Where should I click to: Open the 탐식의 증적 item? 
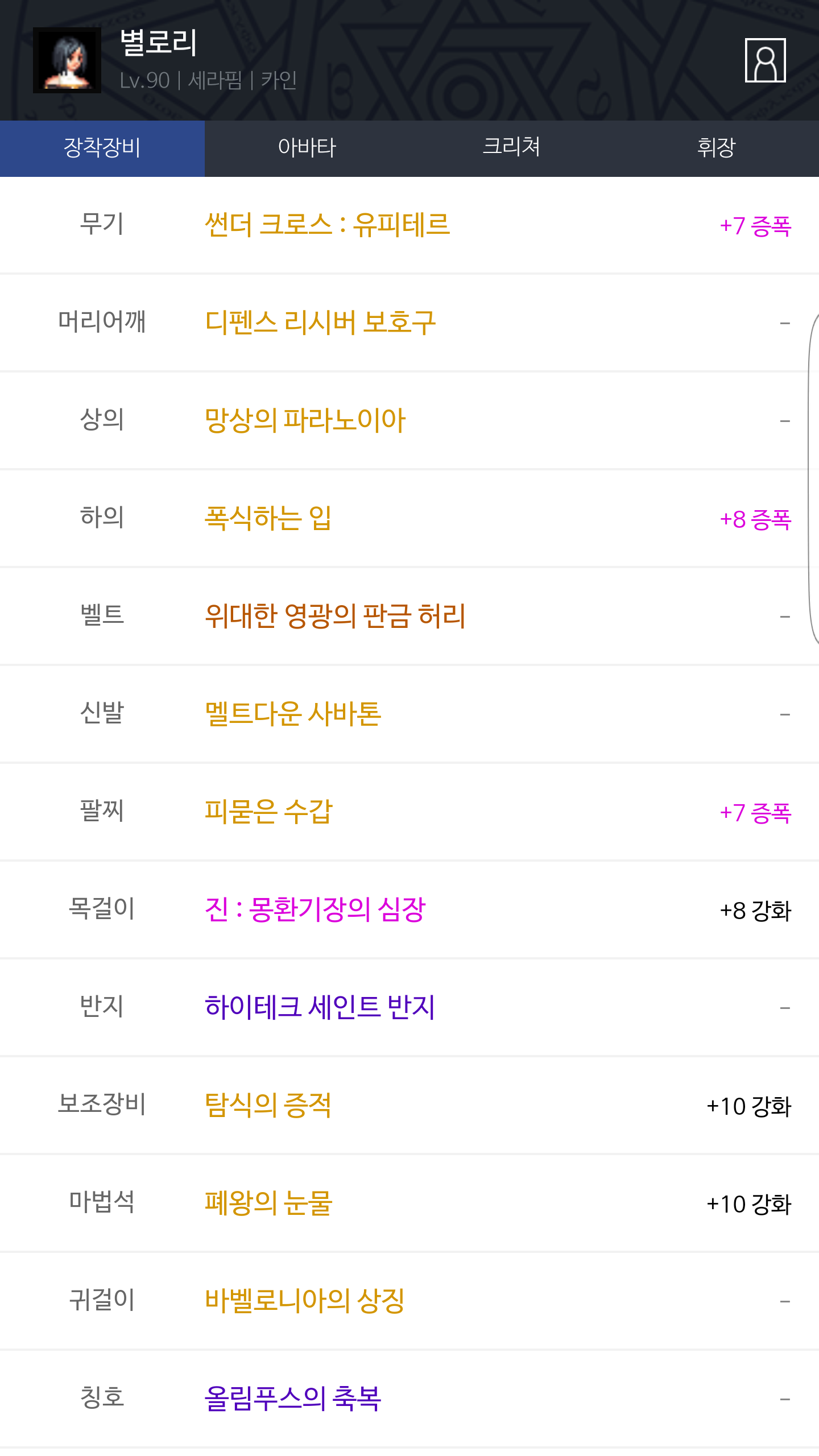tap(409, 1106)
